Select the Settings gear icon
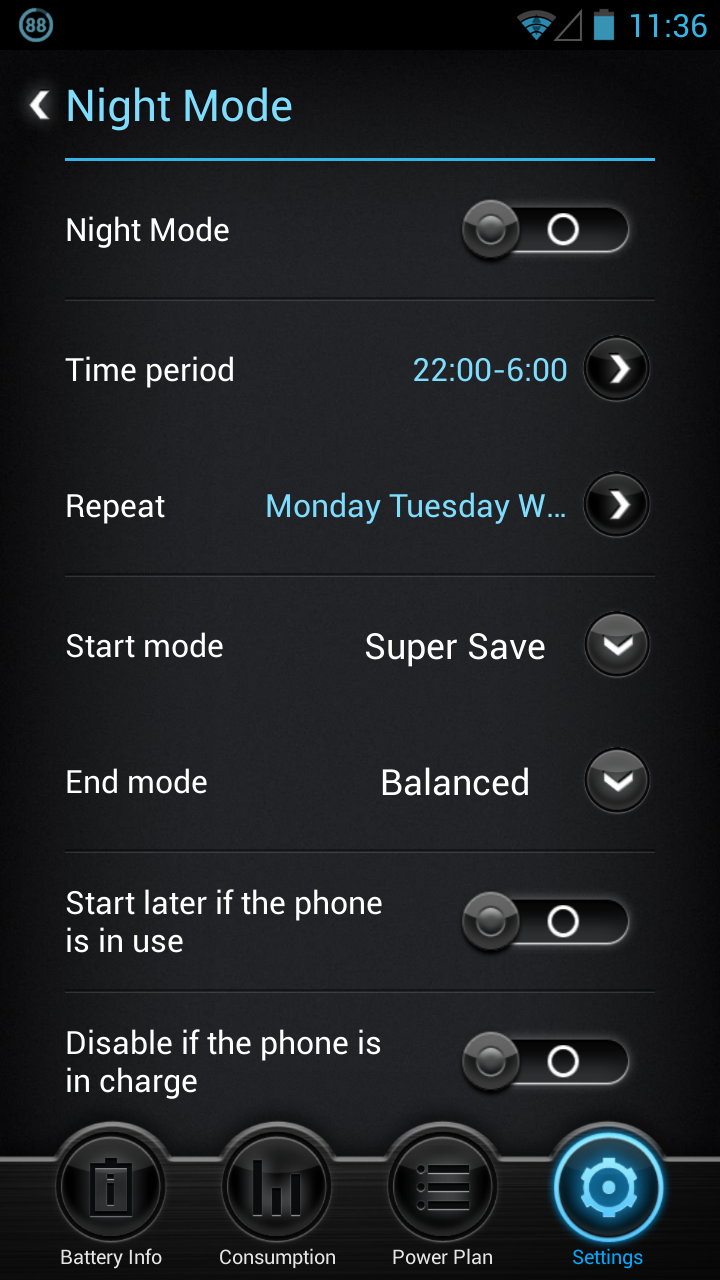720x1280 pixels. (x=607, y=1184)
